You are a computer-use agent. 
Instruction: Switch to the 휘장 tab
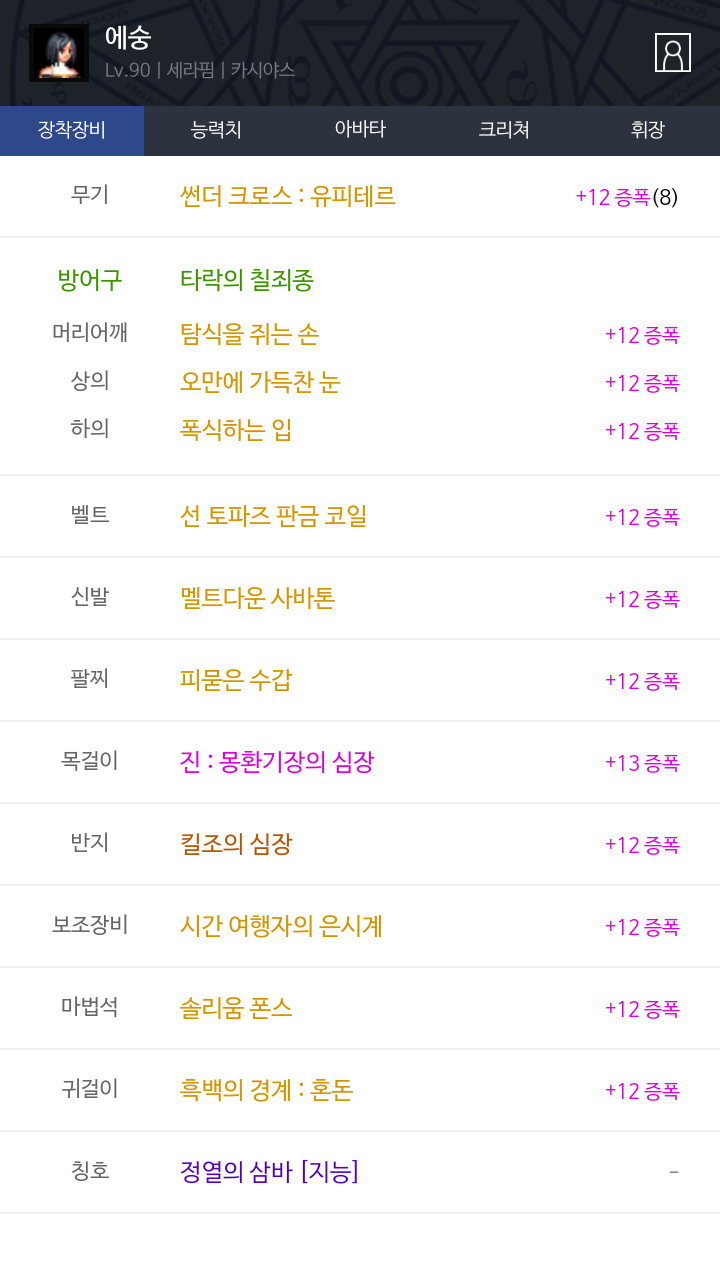[x=648, y=130]
